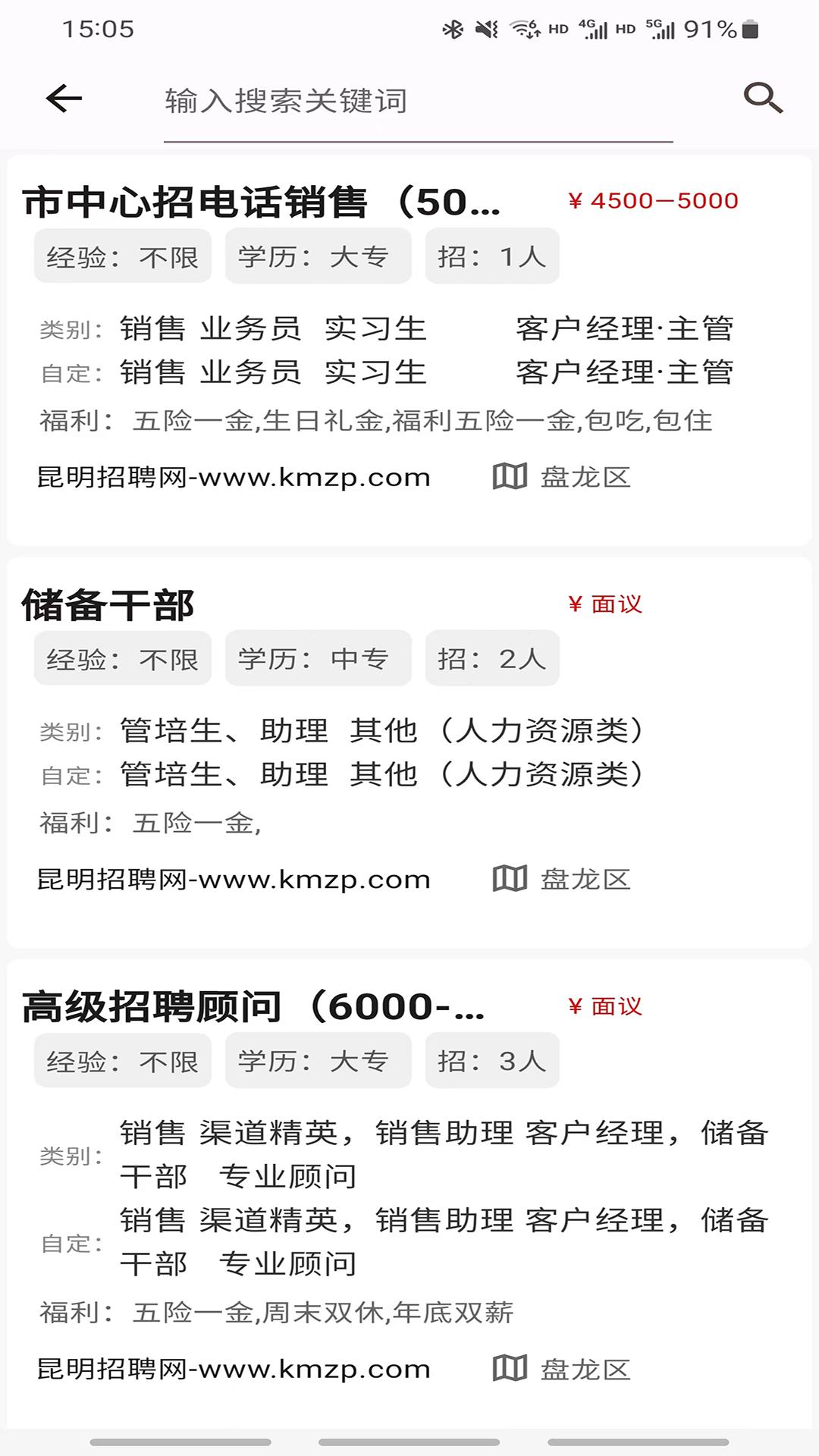This screenshot has width=819, height=1456.
Task: Expand the 高级招聘顾问 truncated title
Action: tap(258, 1009)
